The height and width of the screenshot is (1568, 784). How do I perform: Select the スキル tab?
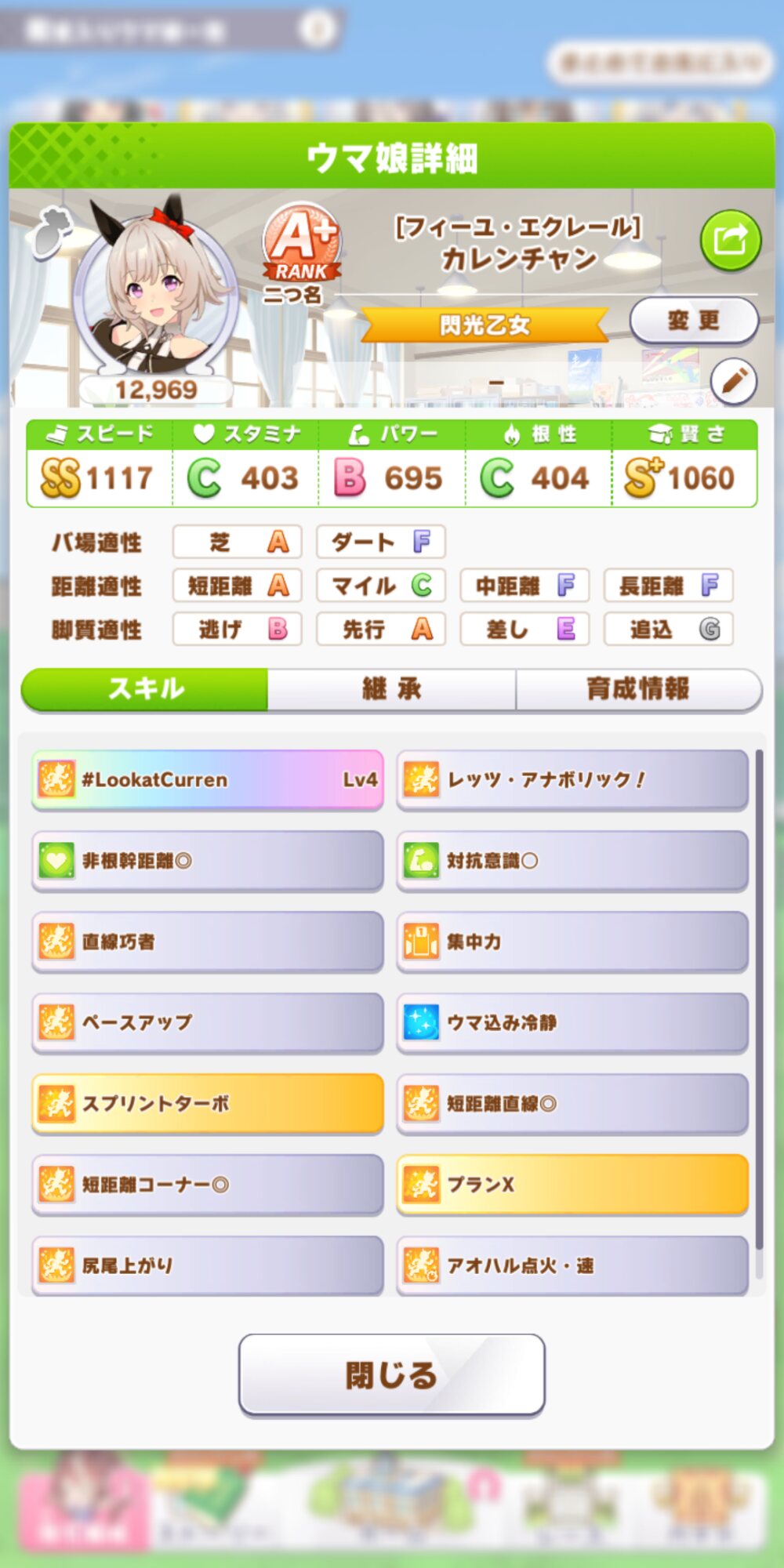pos(146,689)
